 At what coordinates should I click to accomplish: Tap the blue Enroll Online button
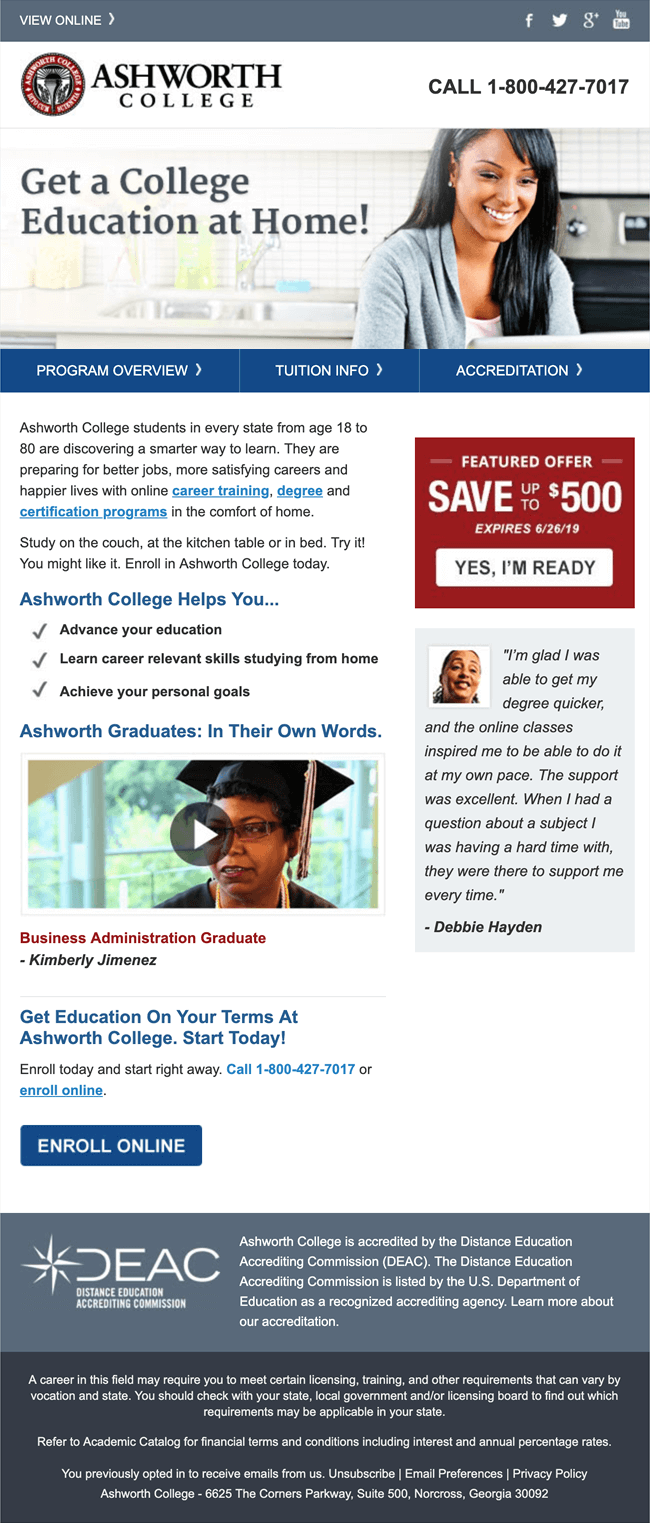[111, 1146]
